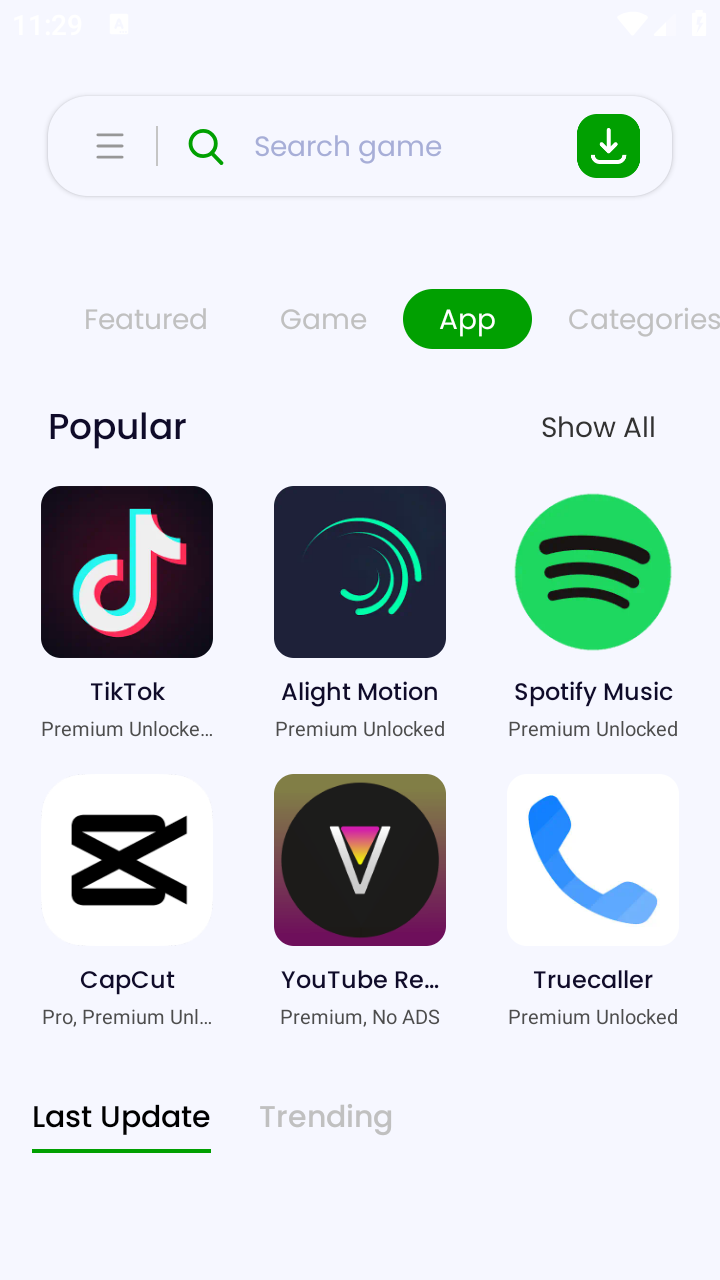Screen dimensions: 720x1280
Task: Switch to the Featured tab
Action: (146, 319)
